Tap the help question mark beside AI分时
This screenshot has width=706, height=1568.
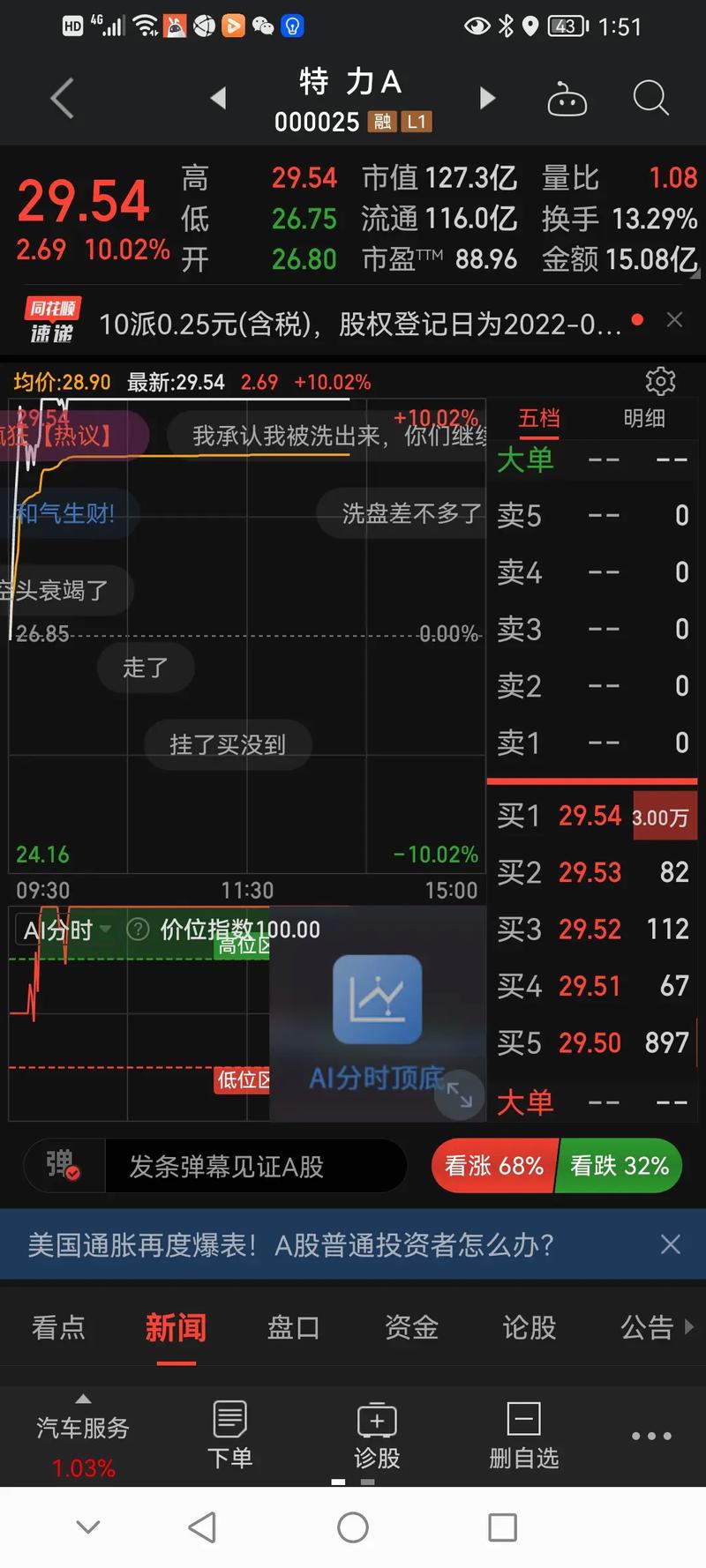click(139, 930)
